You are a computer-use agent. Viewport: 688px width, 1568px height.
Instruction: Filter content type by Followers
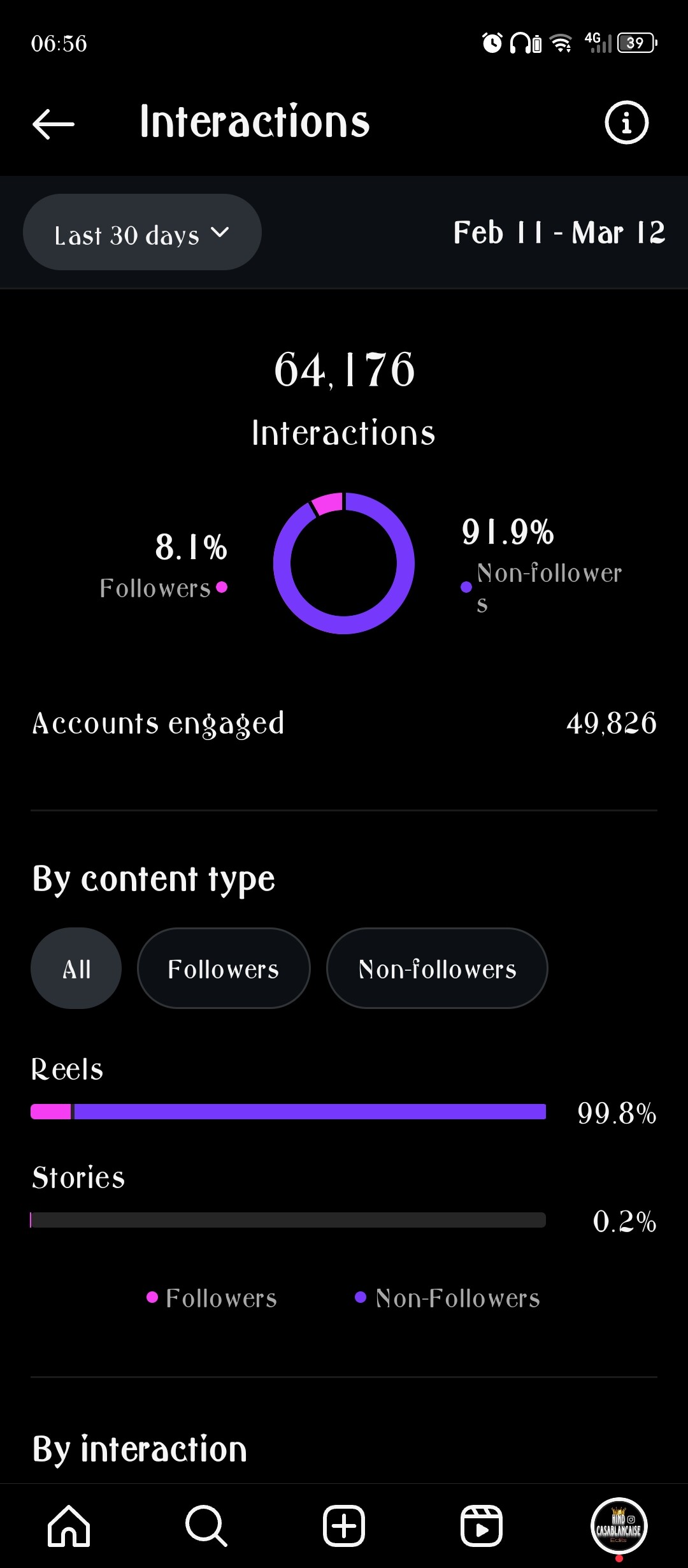tap(224, 968)
